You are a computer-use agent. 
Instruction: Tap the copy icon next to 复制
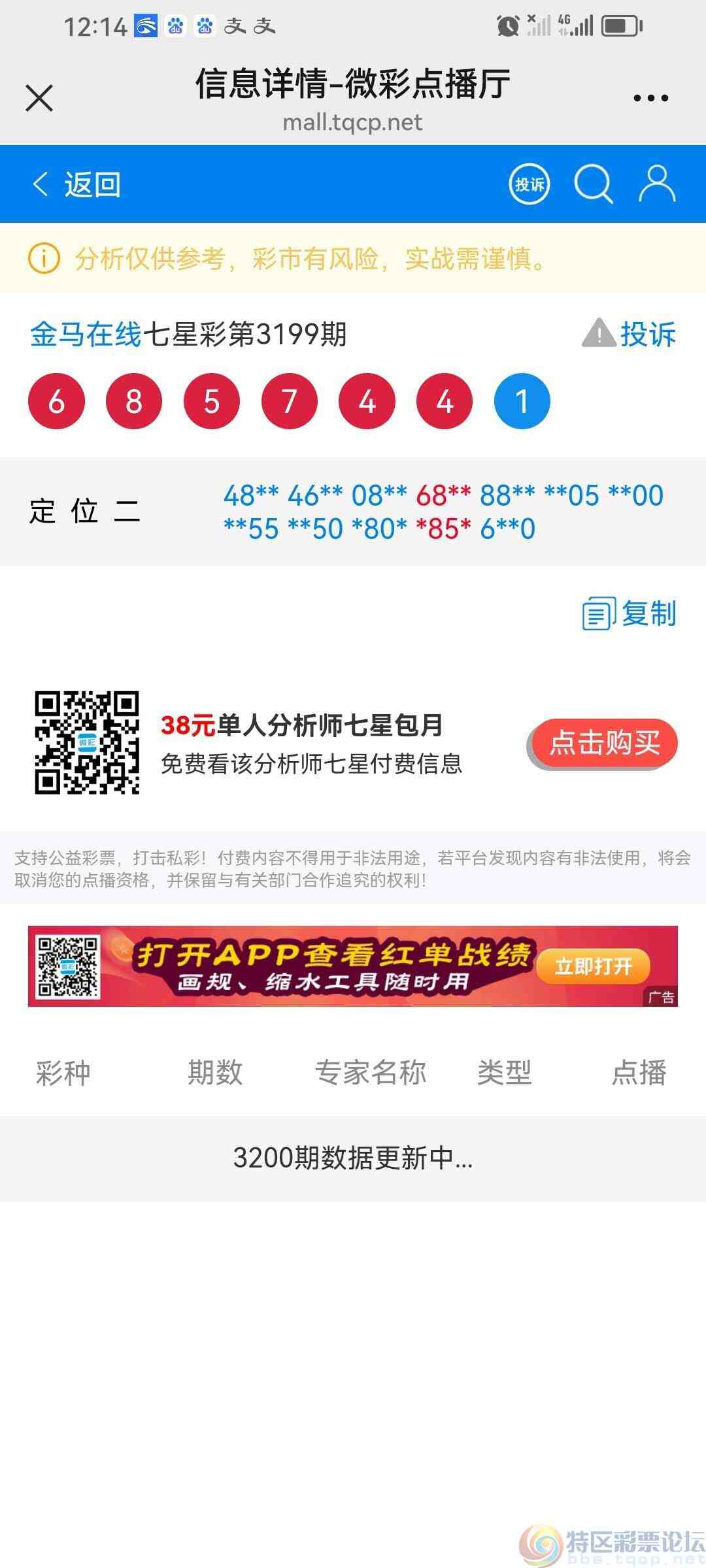pyautogui.click(x=599, y=613)
